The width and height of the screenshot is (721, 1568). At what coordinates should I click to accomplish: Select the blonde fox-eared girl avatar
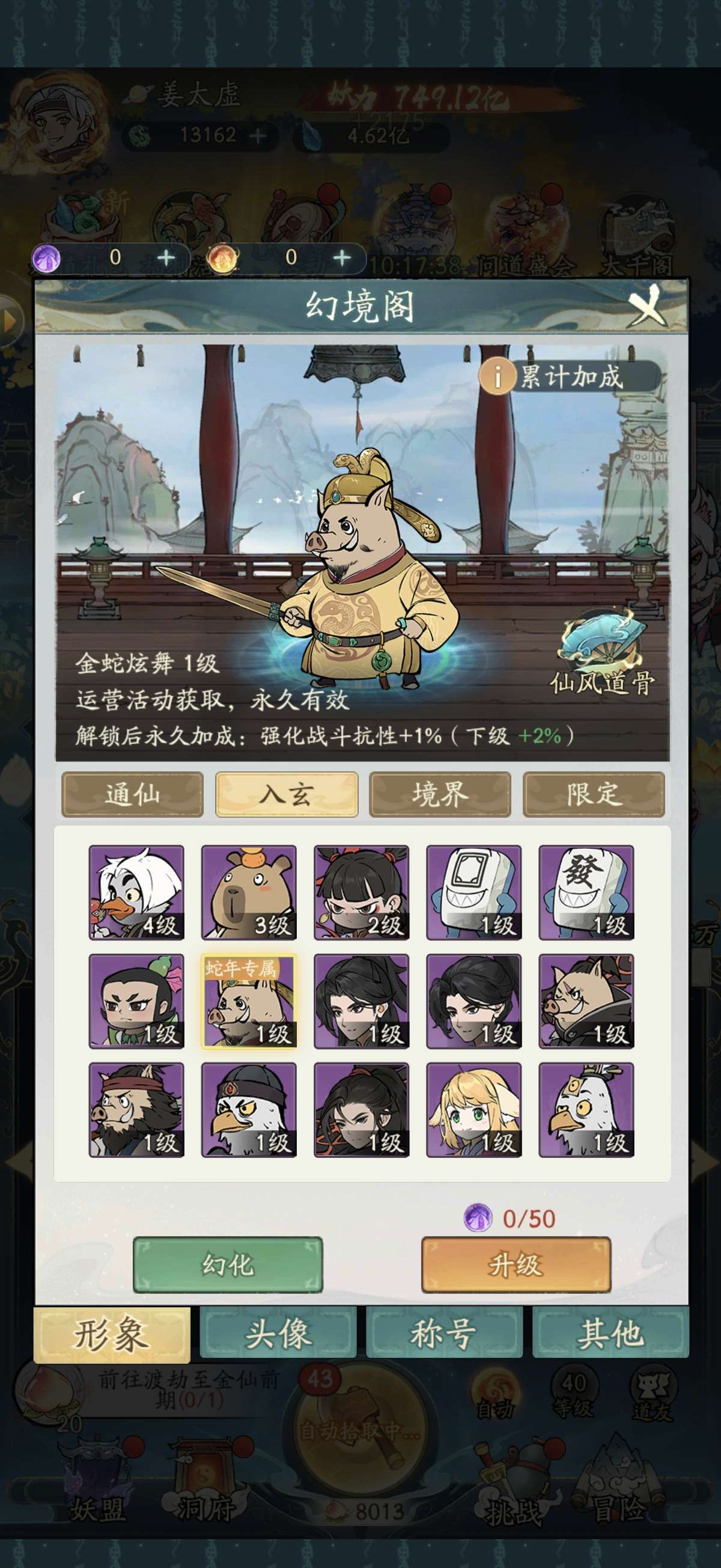pos(473,1110)
